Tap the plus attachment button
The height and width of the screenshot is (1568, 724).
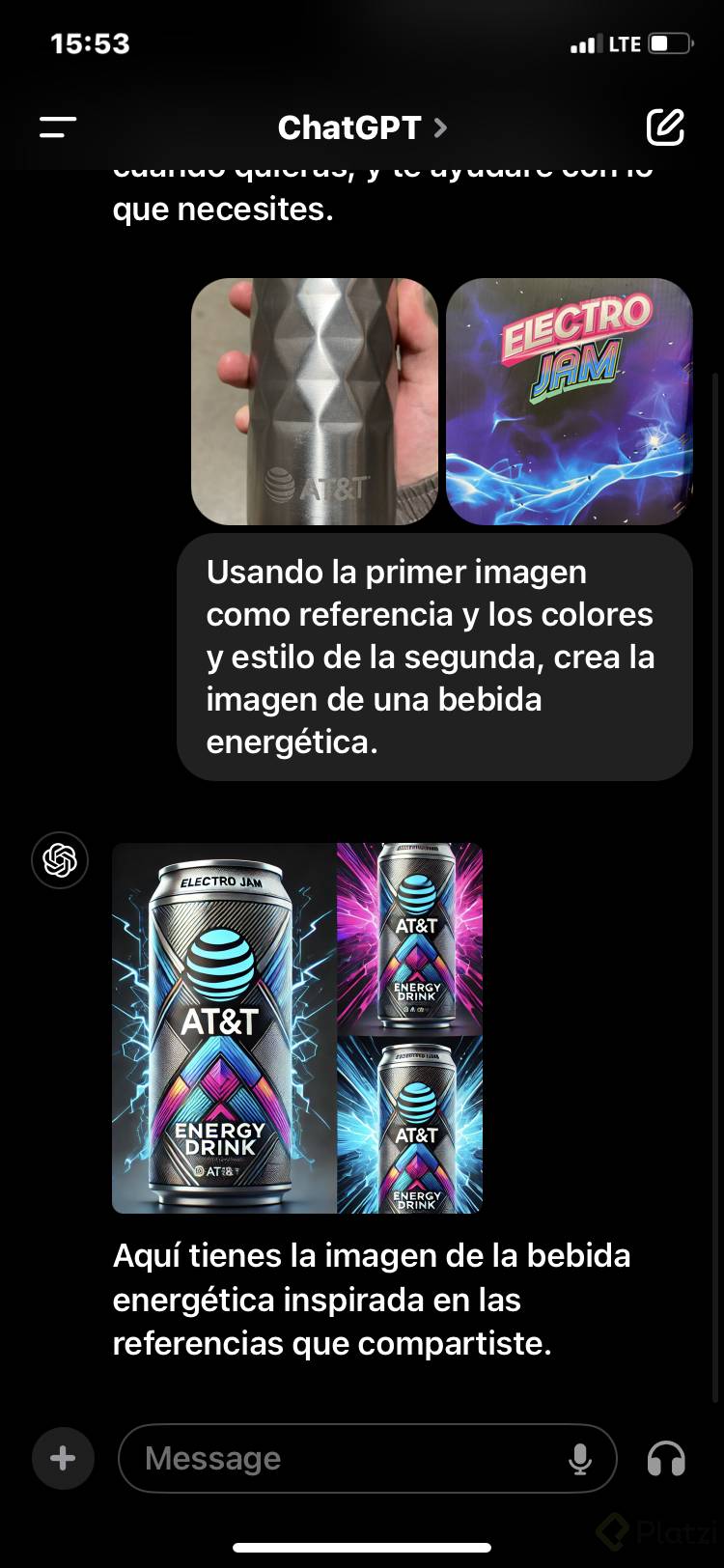click(63, 1458)
